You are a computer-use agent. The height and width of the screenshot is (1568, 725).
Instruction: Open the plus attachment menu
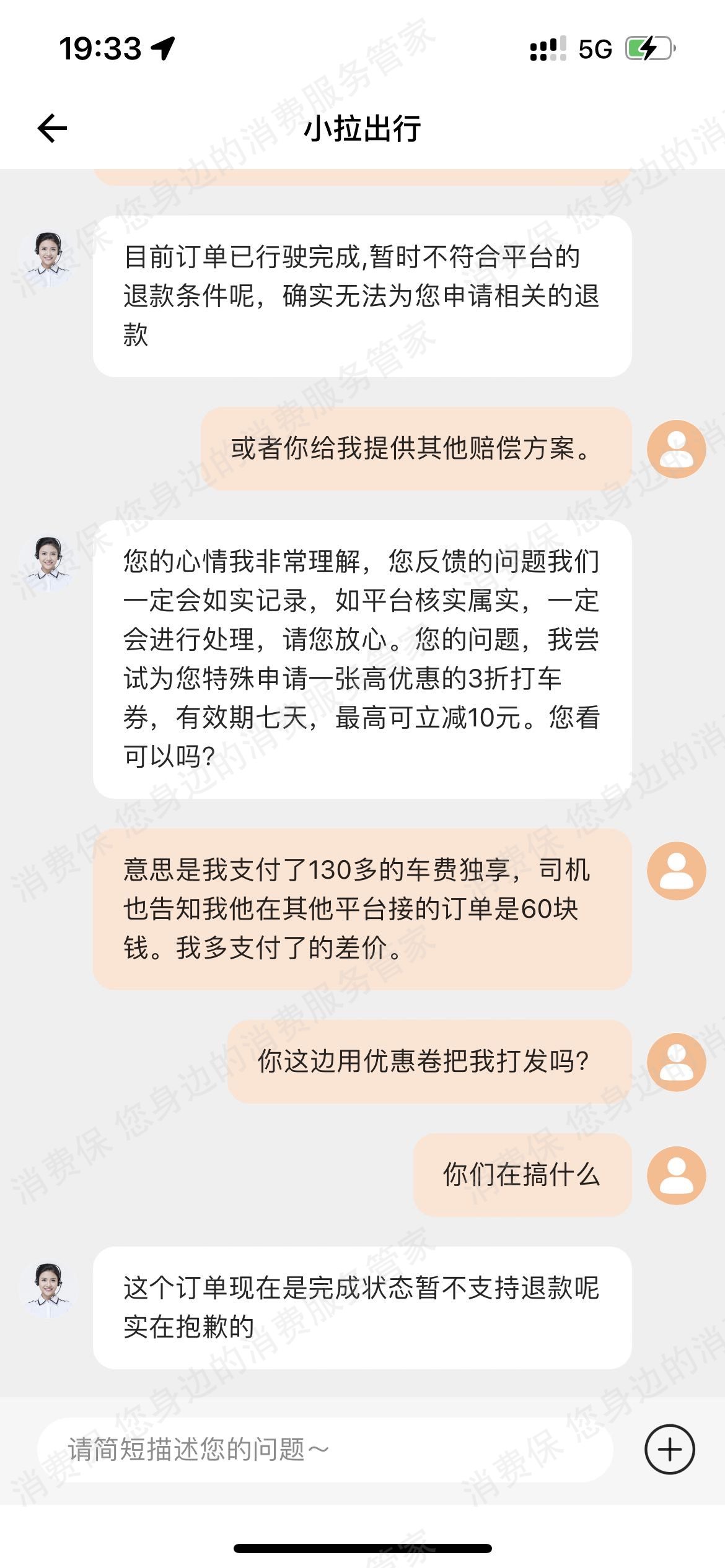(669, 1450)
